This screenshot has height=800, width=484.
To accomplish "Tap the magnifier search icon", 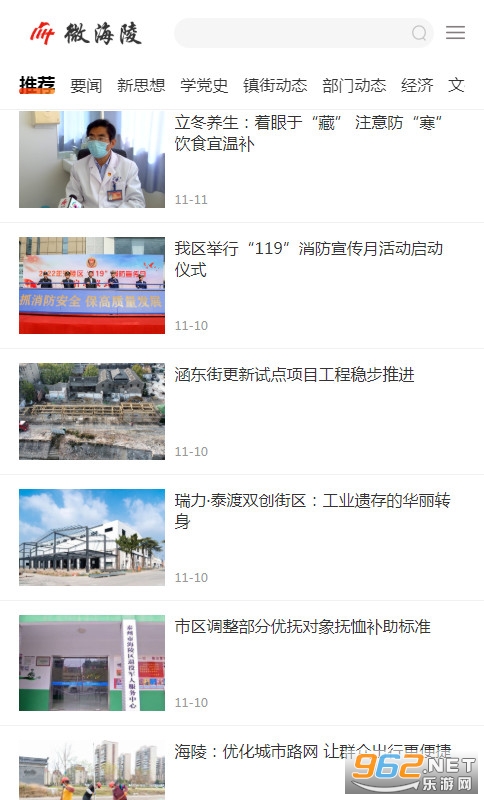I will pos(419,33).
